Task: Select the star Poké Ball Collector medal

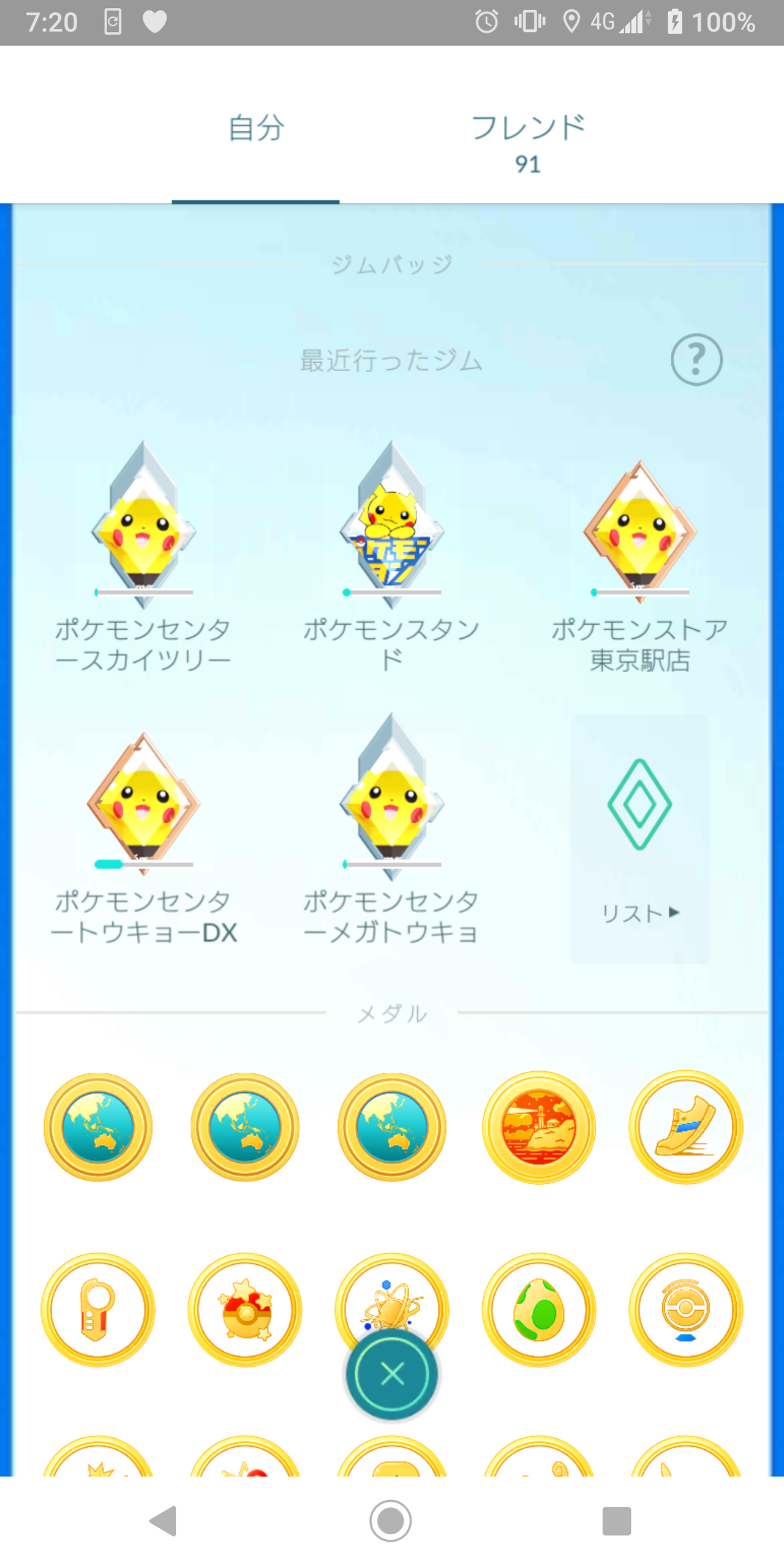Action: click(245, 1309)
